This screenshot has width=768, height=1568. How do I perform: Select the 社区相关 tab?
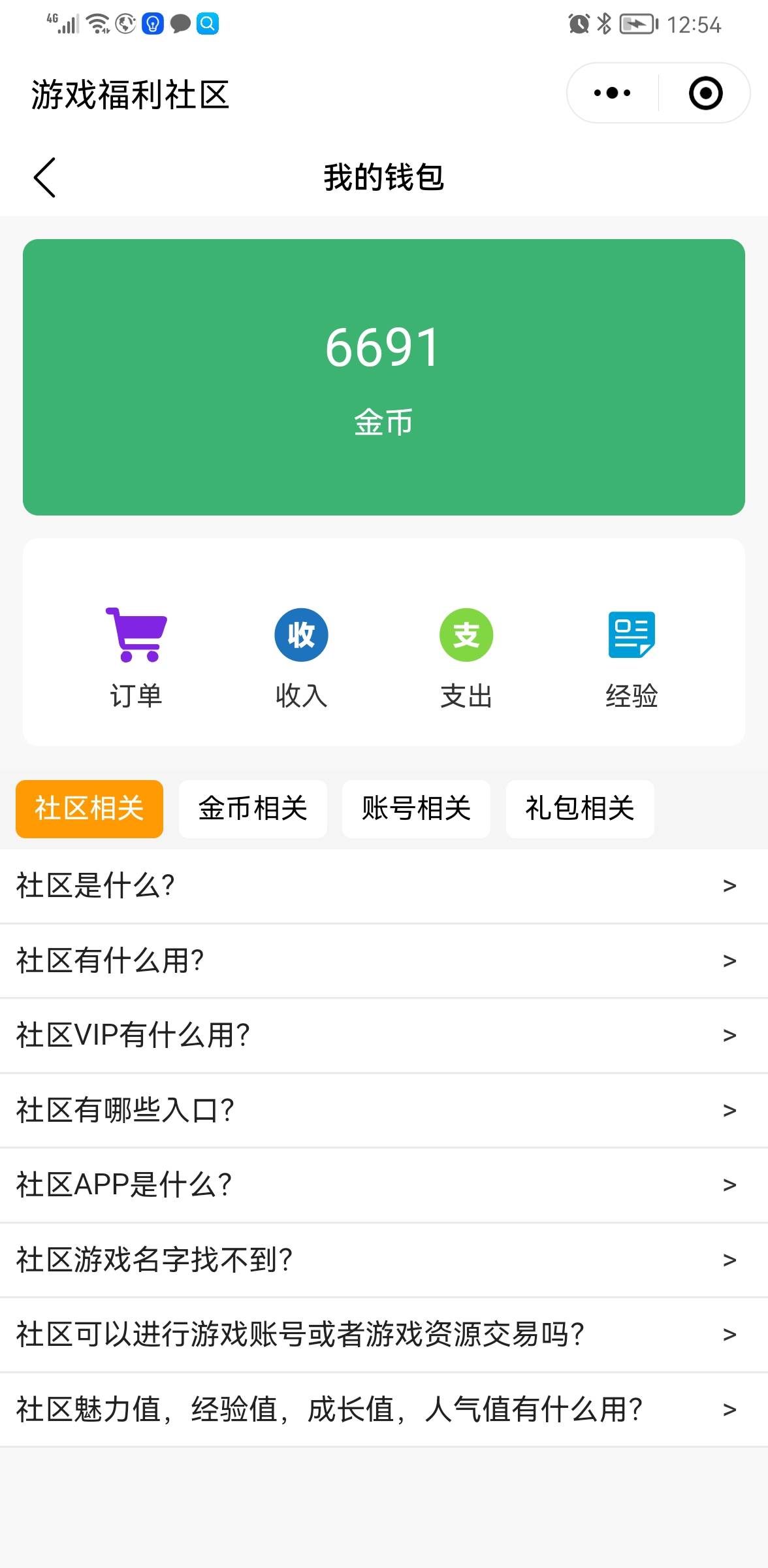tap(89, 809)
